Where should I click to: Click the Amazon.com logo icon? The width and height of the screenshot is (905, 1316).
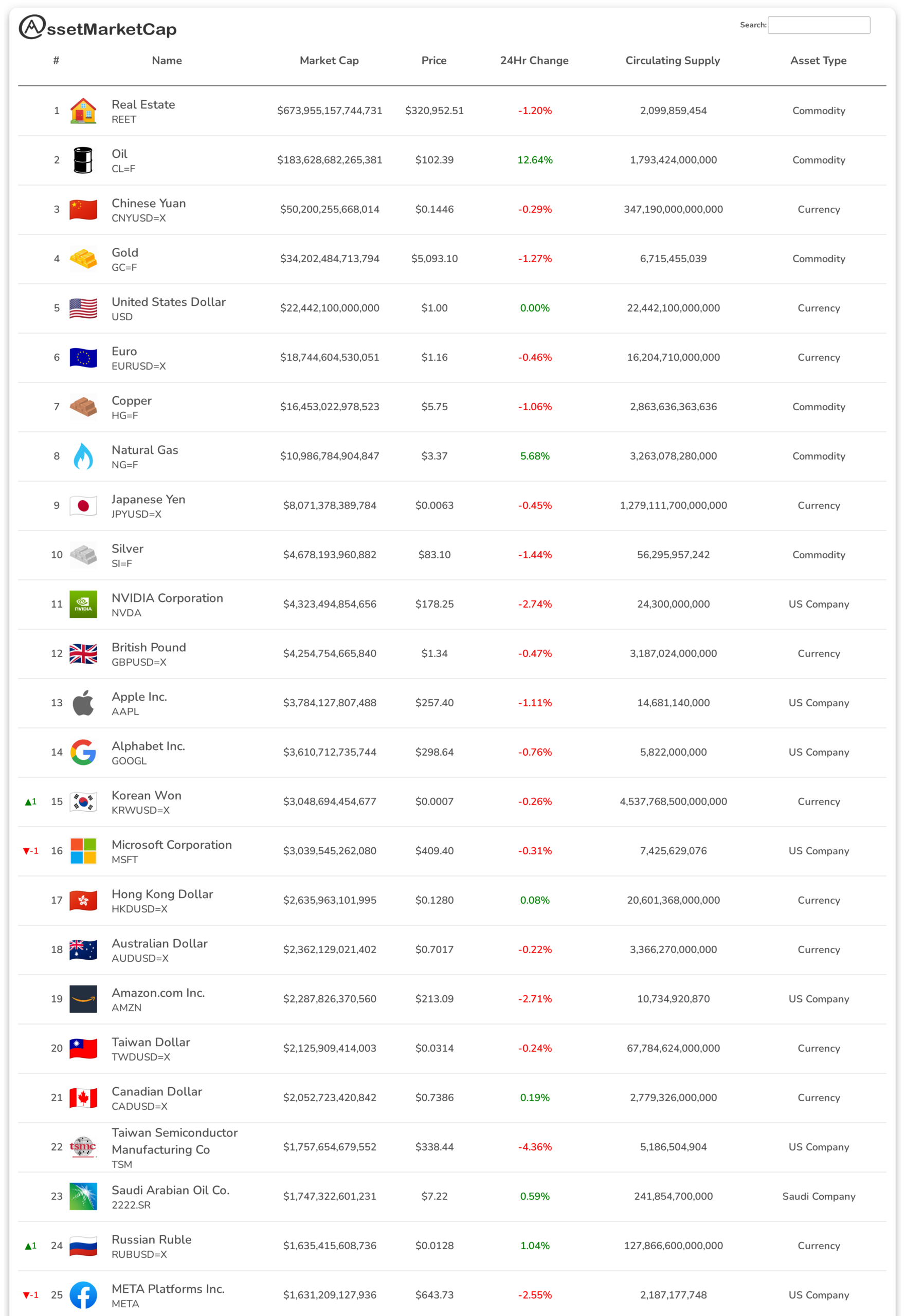[83, 999]
